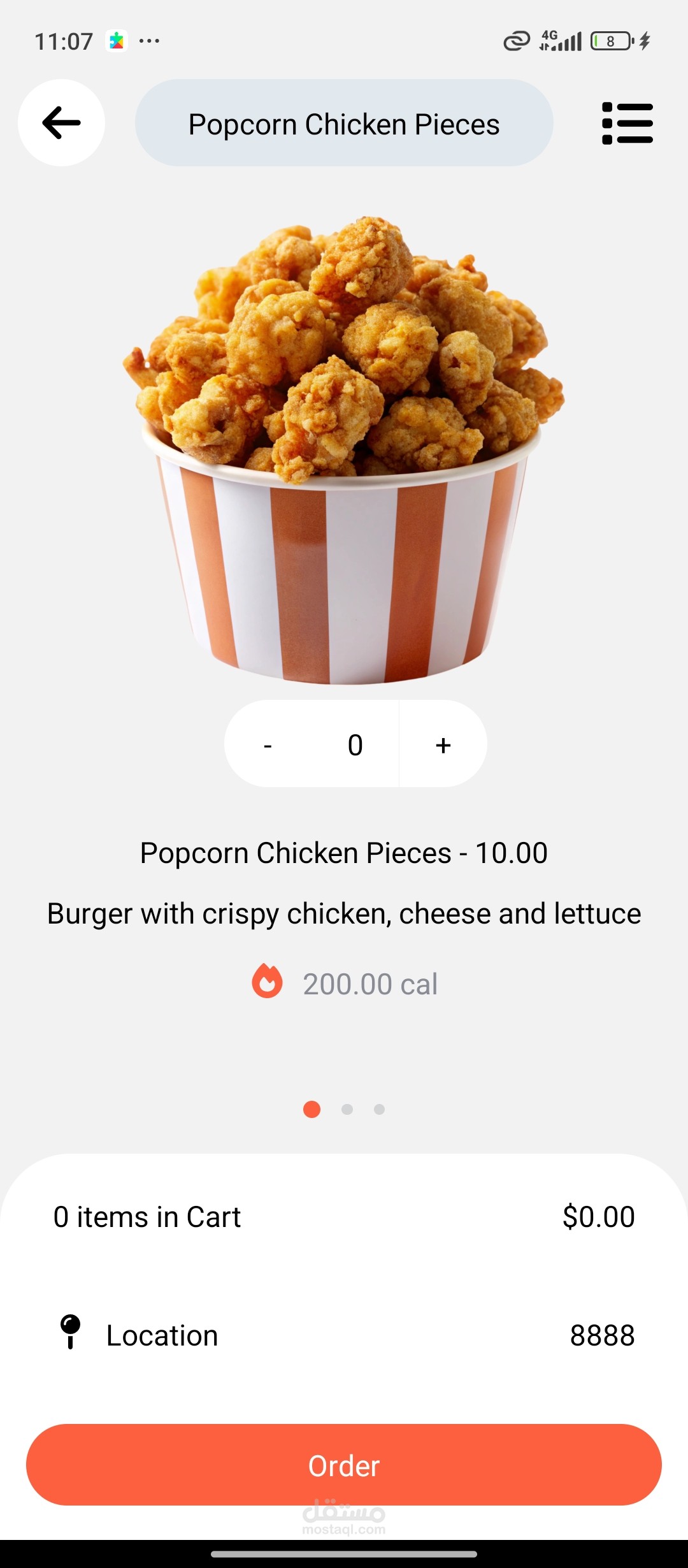Jump to the second page indicator dot

[347, 1110]
